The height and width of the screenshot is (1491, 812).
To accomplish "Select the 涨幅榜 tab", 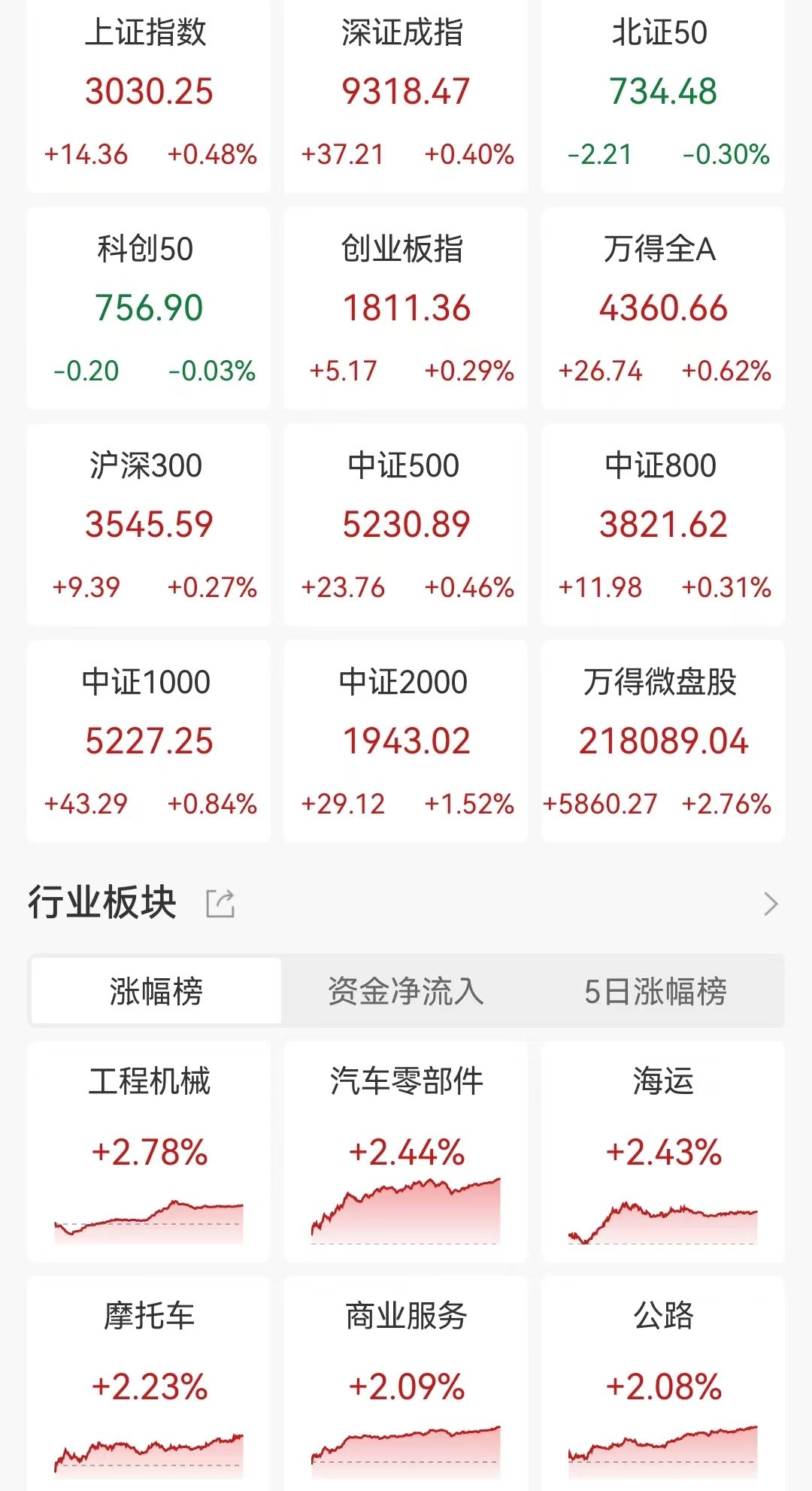I will pyautogui.click(x=156, y=991).
